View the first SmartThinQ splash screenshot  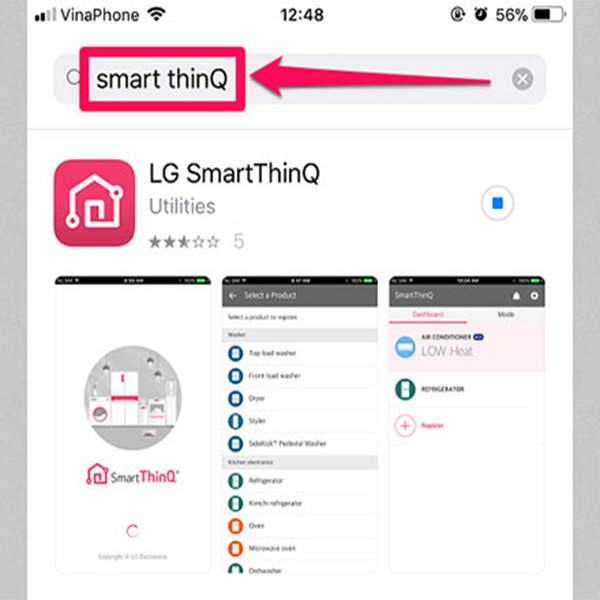point(132,425)
